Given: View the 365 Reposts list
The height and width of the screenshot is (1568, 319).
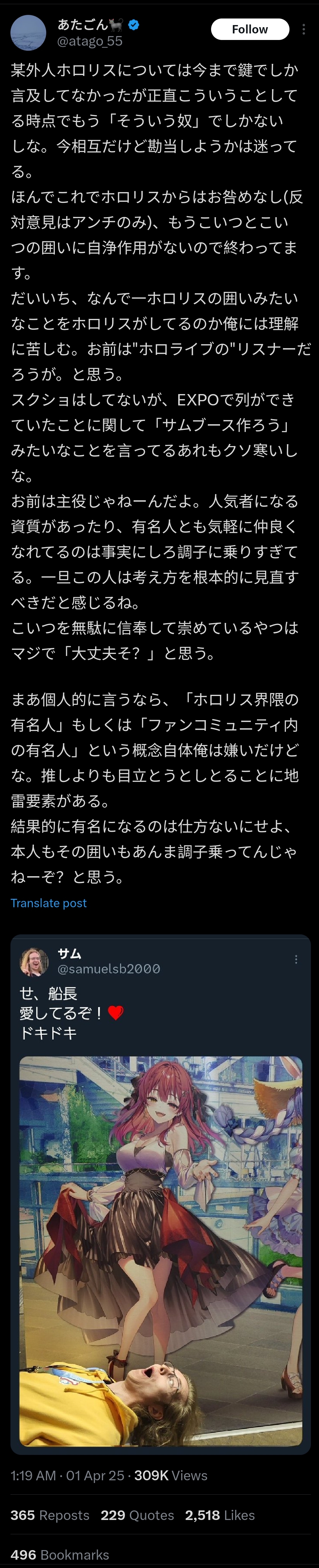Looking at the screenshot, I should [50, 1515].
